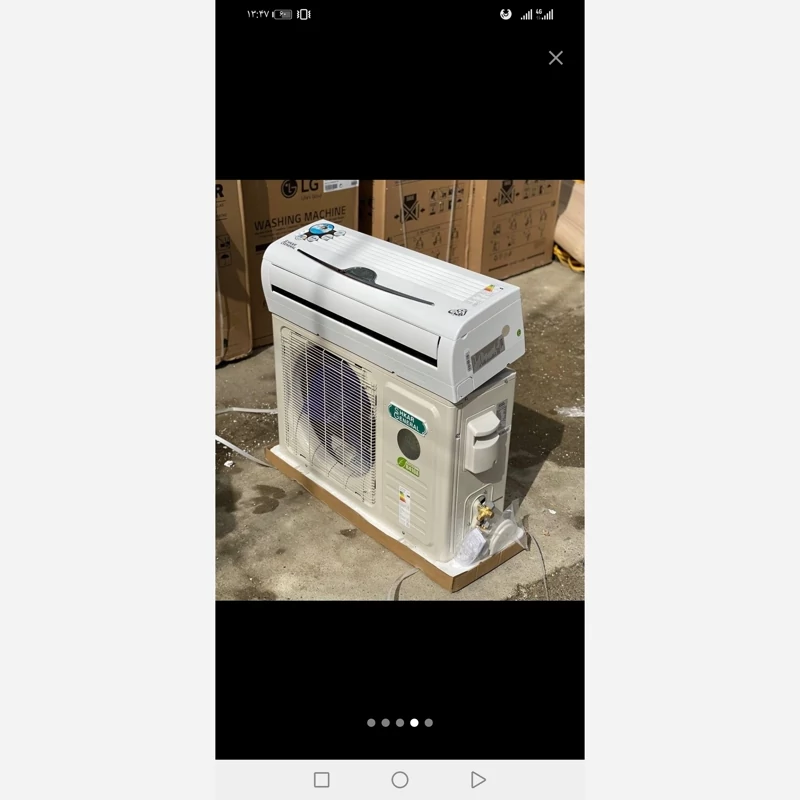Tap the air conditioner photo

pos(400,390)
